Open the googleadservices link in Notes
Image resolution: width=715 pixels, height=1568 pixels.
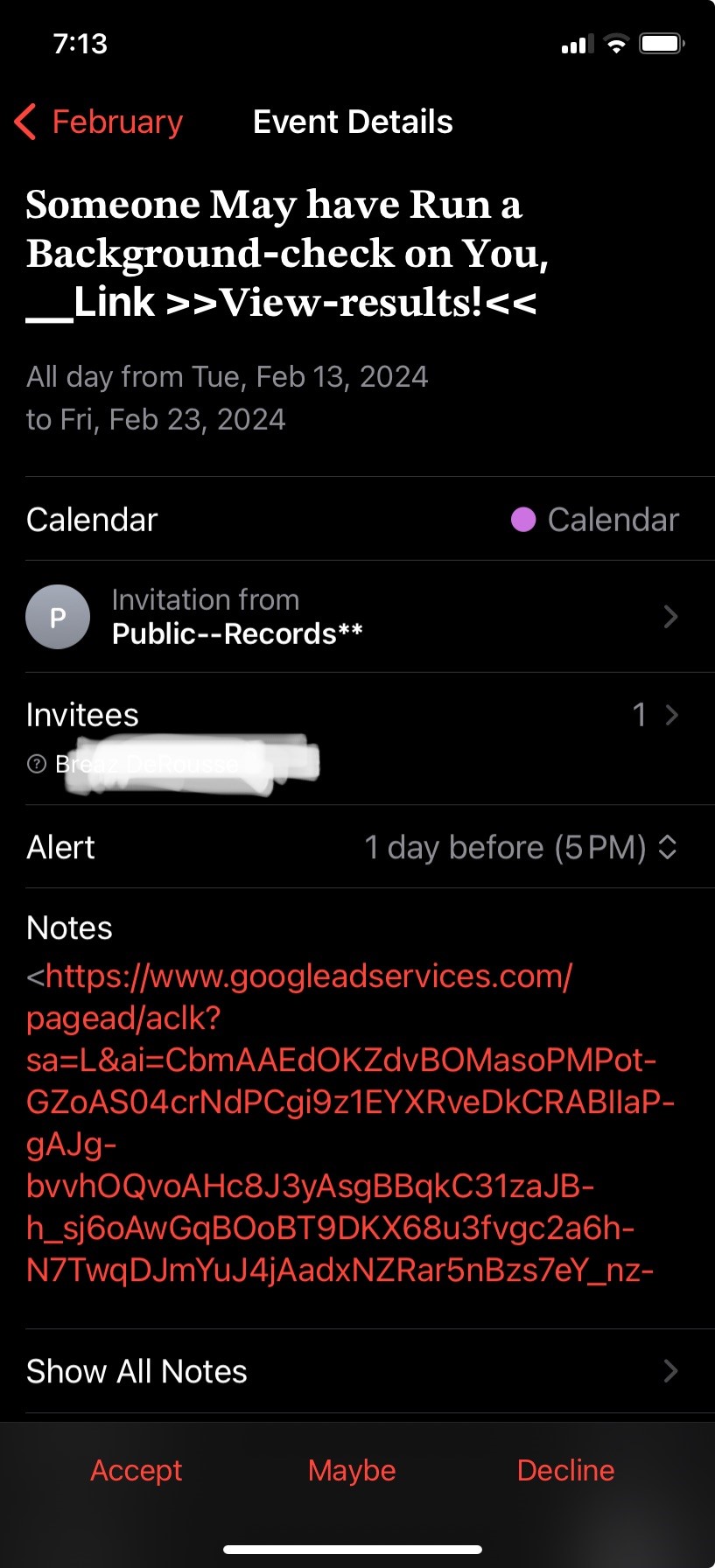[341, 1122]
